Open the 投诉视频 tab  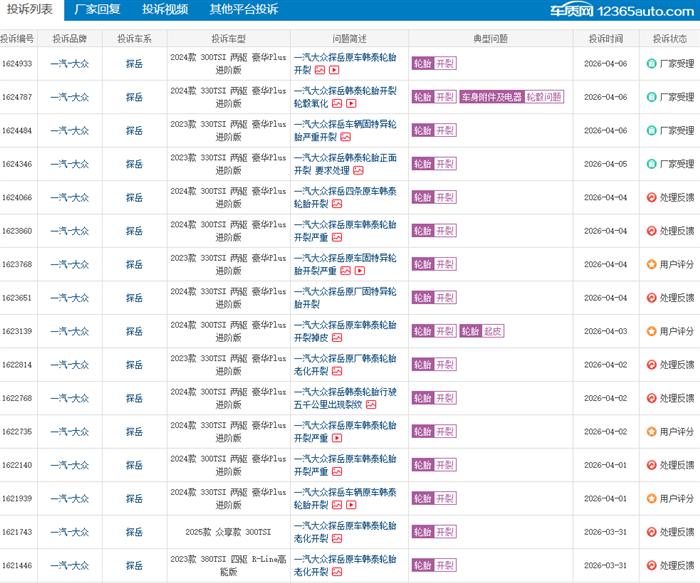click(164, 10)
